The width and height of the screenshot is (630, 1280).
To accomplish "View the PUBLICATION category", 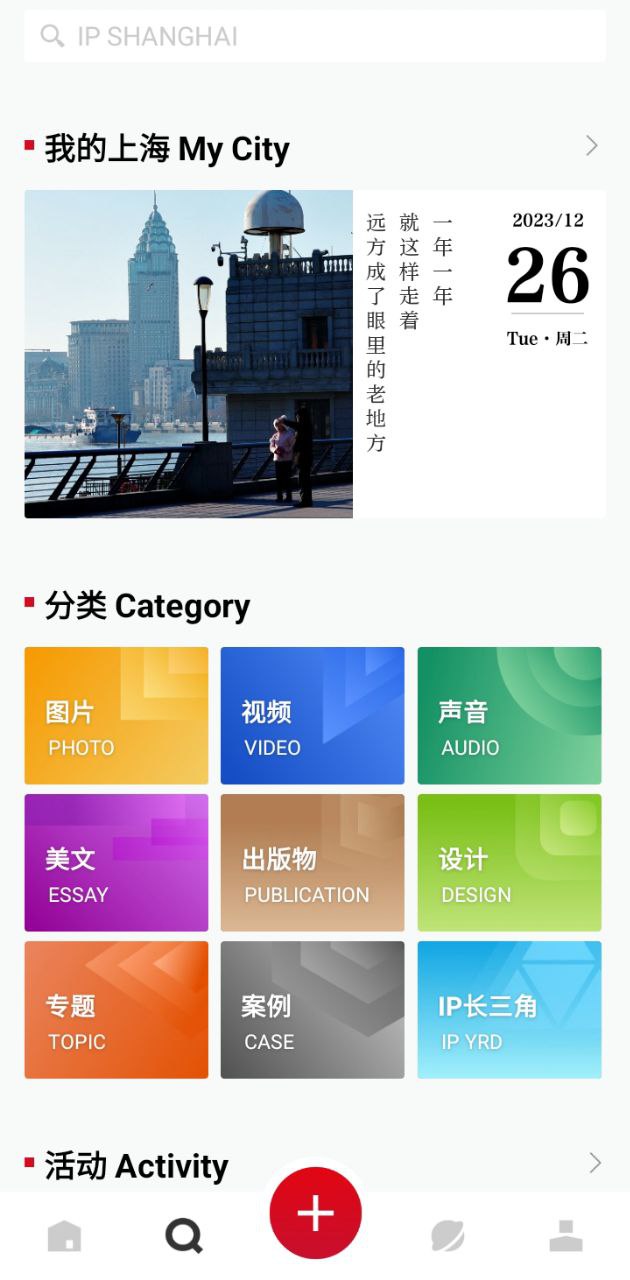I will (x=312, y=863).
